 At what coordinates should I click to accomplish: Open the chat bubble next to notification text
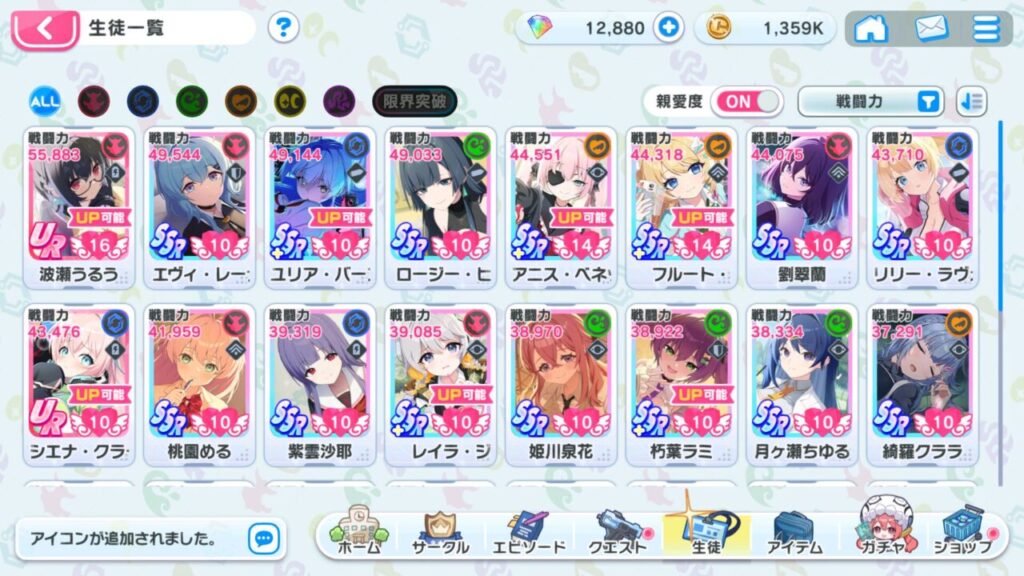click(263, 539)
